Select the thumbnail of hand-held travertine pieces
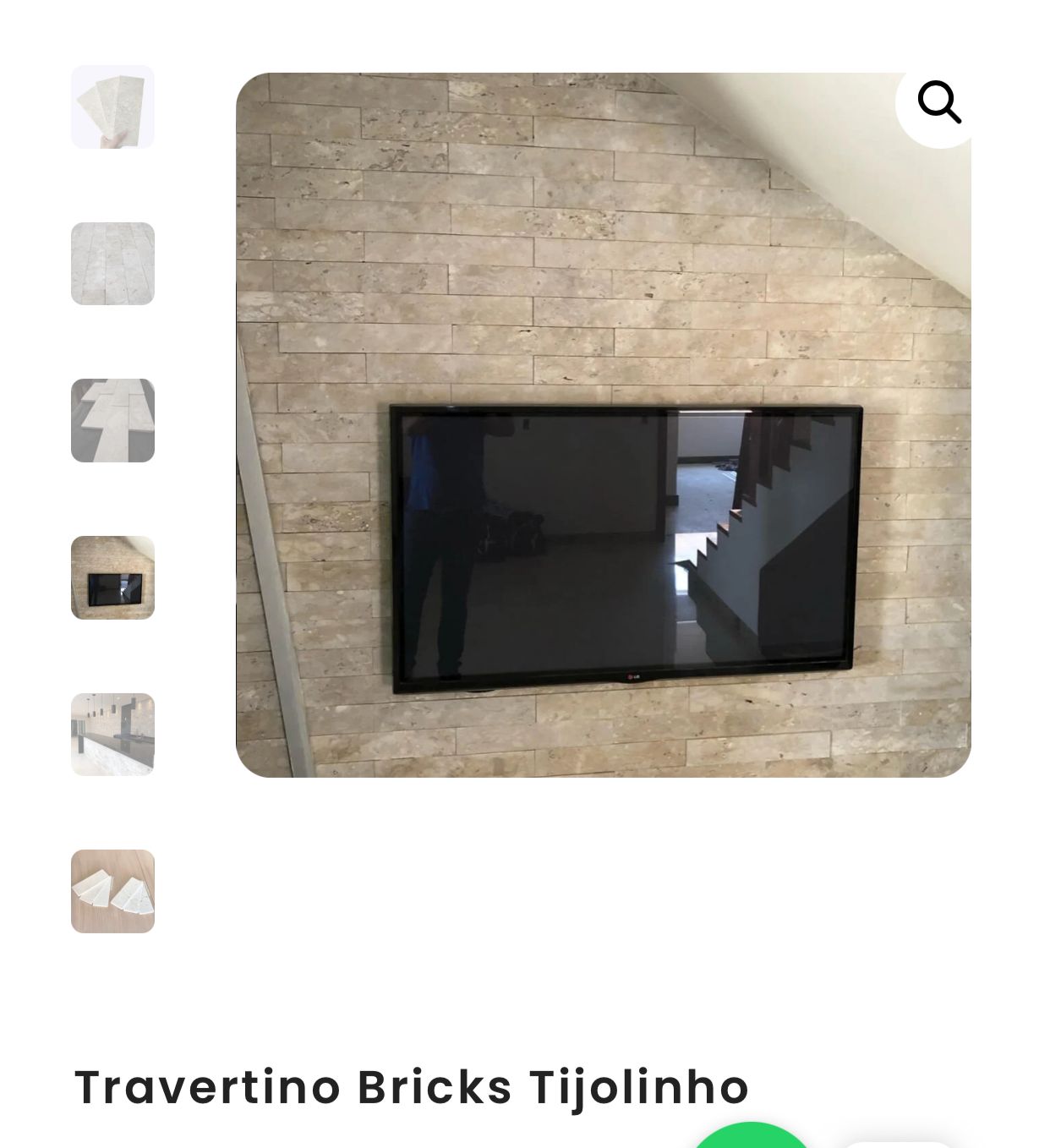Viewport: 1050px width, 1148px height. pyautogui.click(x=112, y=107)
